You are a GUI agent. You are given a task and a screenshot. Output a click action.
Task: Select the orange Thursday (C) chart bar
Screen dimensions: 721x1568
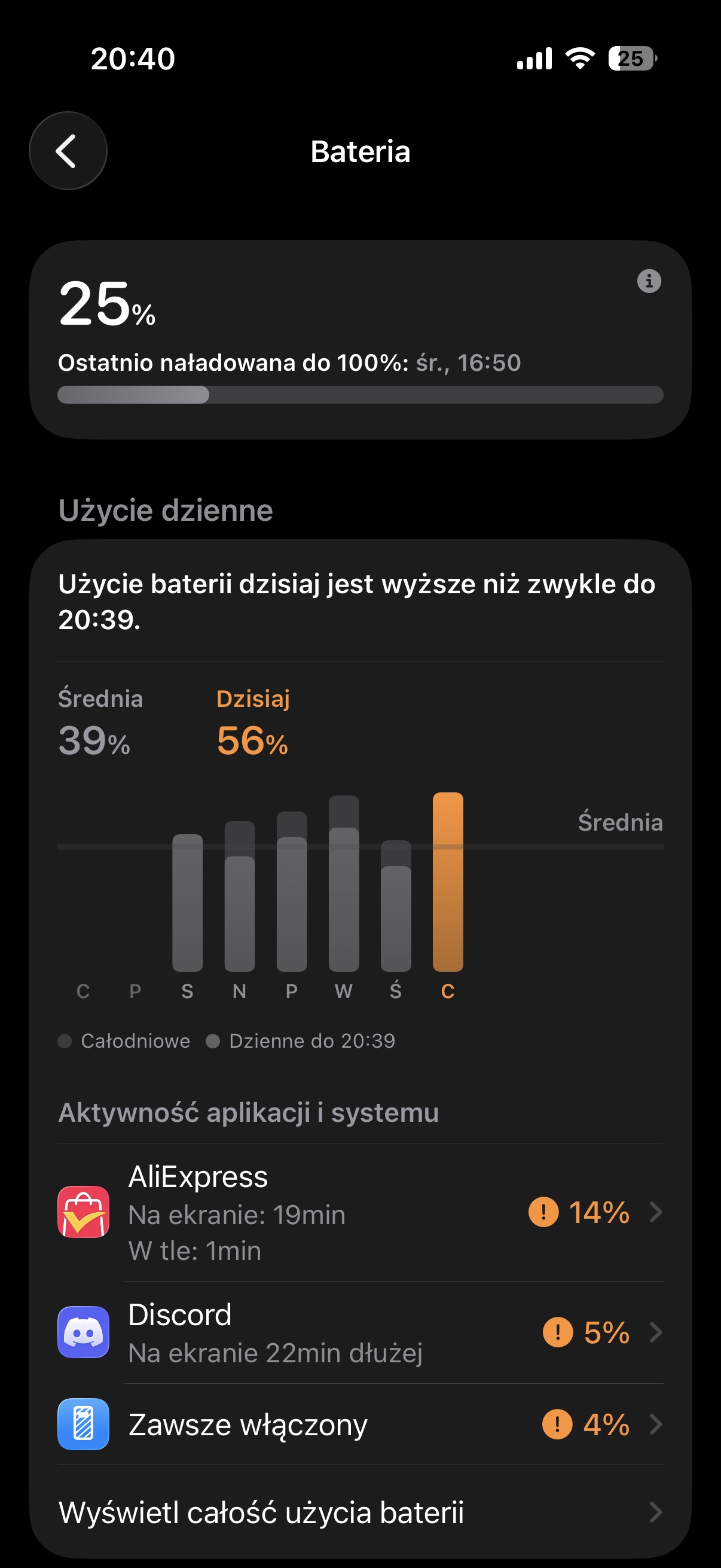pyautogui.click(x=448, y=883)
